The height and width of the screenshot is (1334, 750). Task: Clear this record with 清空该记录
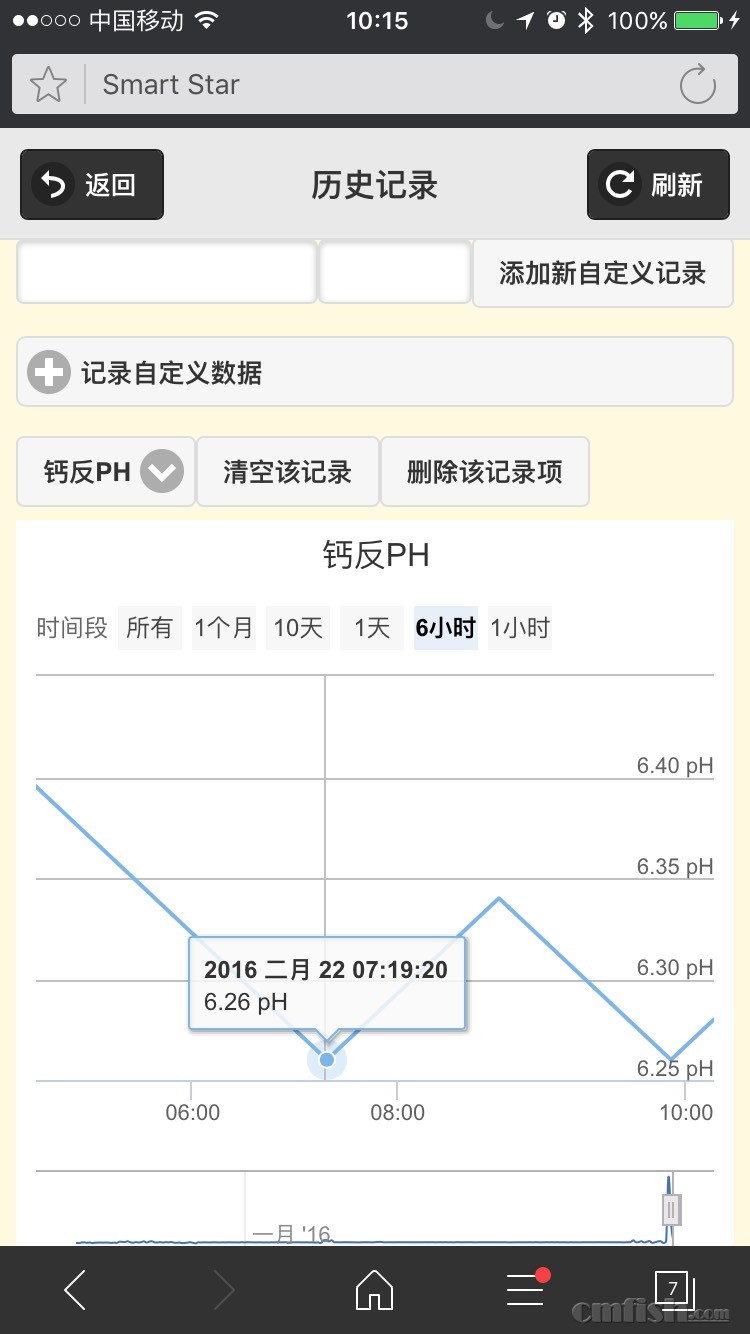[287, 472]
